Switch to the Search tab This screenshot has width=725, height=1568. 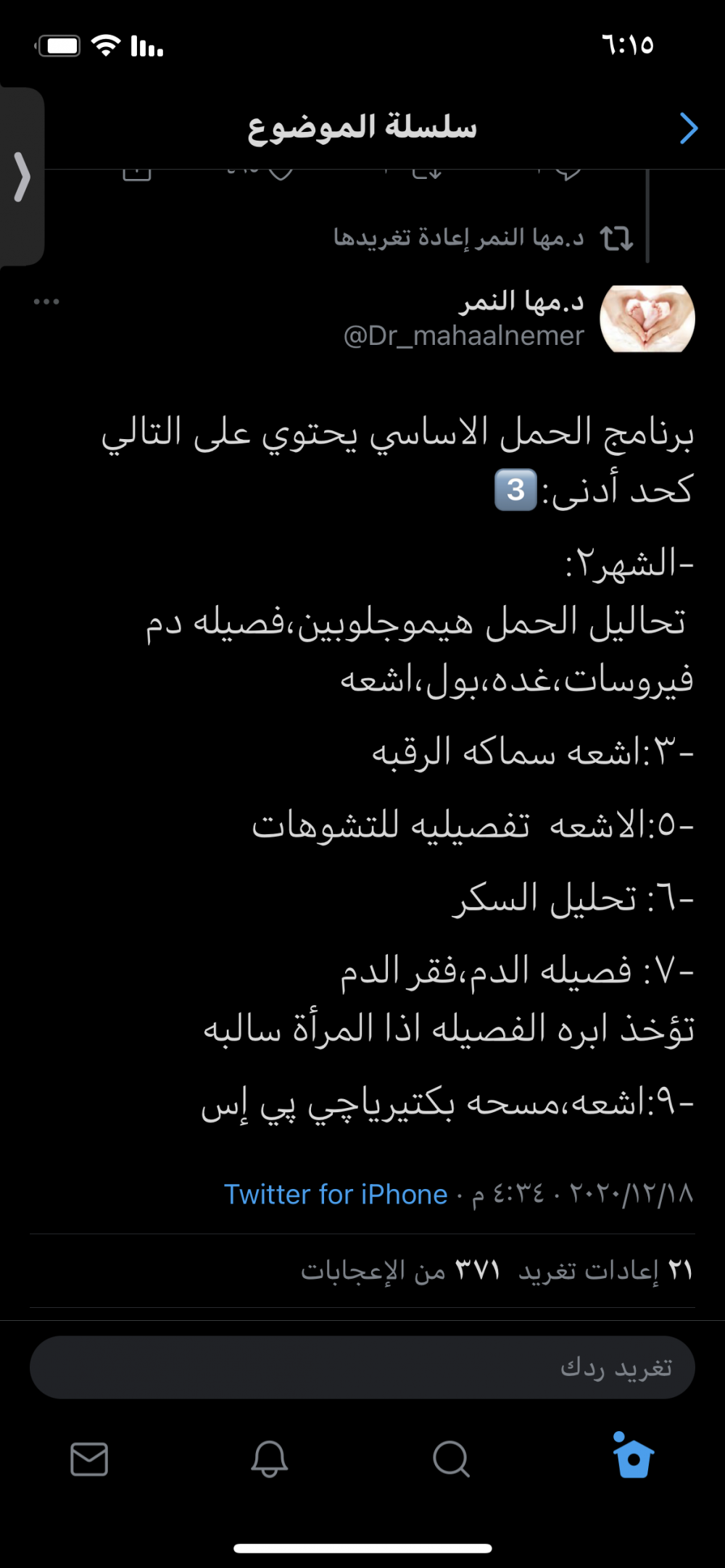[451, 1458]
